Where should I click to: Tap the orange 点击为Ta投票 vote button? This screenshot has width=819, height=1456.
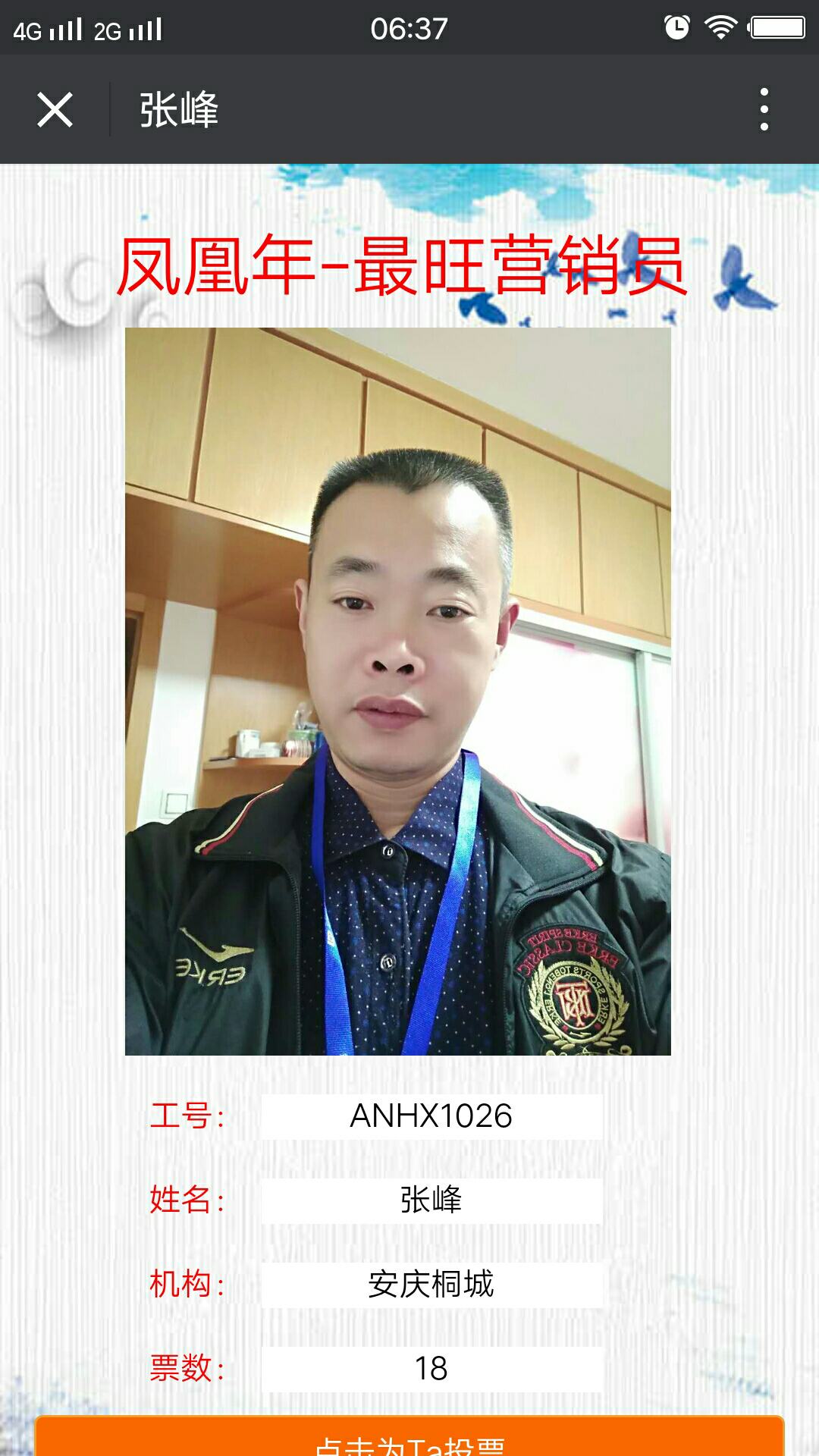click(409, 1438)
